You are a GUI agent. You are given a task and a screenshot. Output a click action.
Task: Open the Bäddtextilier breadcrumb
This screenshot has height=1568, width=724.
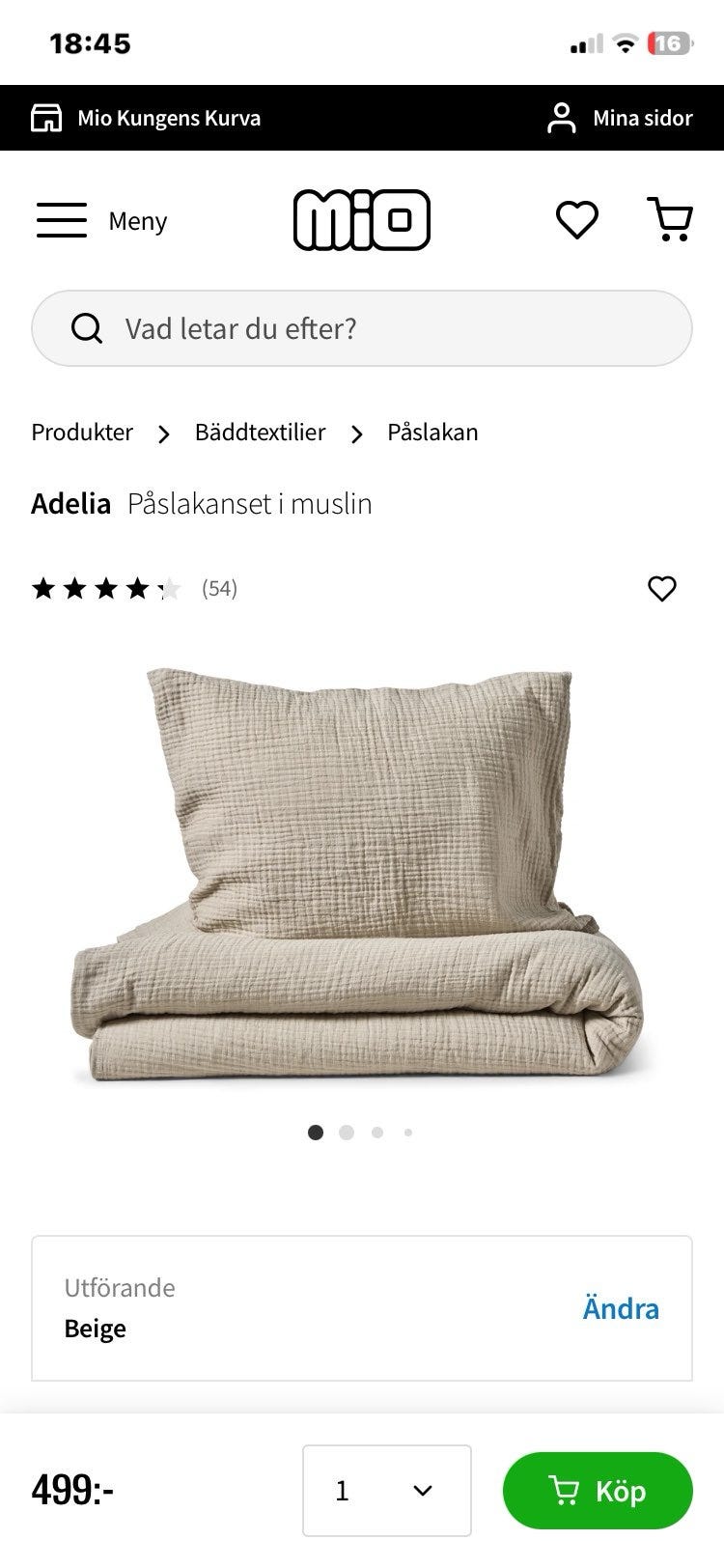[x=261, y=433]
